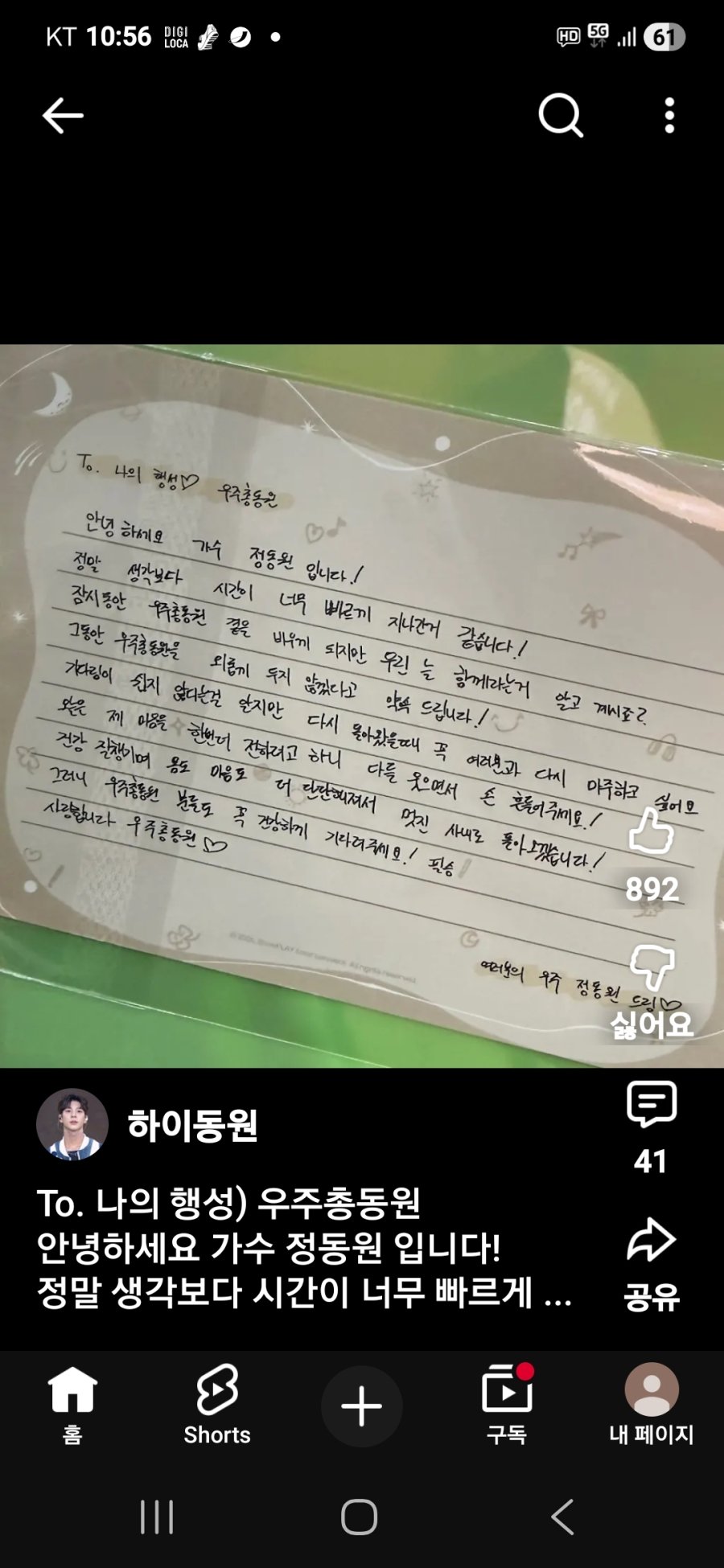Open recent apps from navigation bar
This screenshot has height=1568, width=724.
[157, 1517]
